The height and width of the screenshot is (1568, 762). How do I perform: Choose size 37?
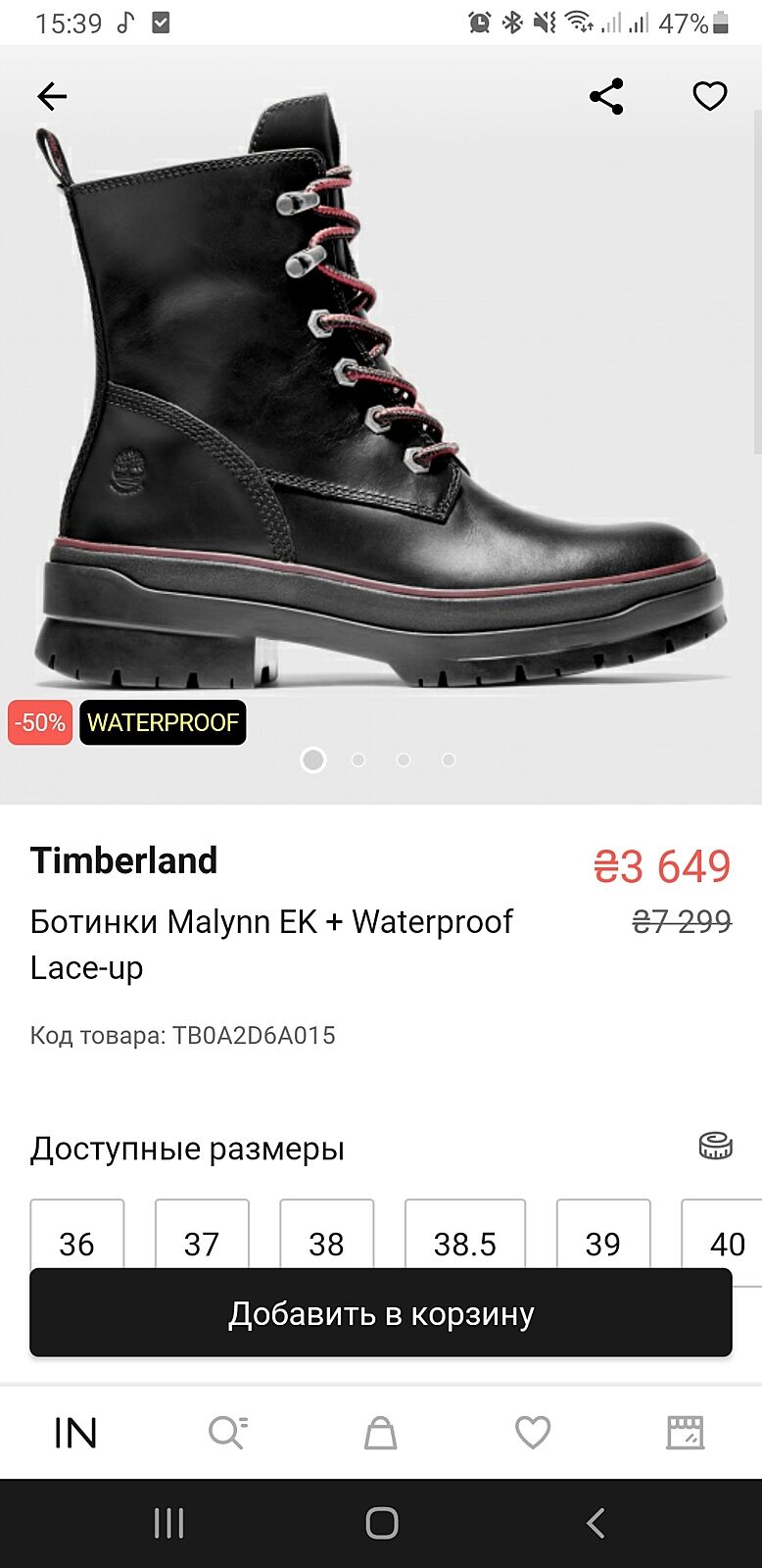pyautogui.click(x=202, y=1237)
